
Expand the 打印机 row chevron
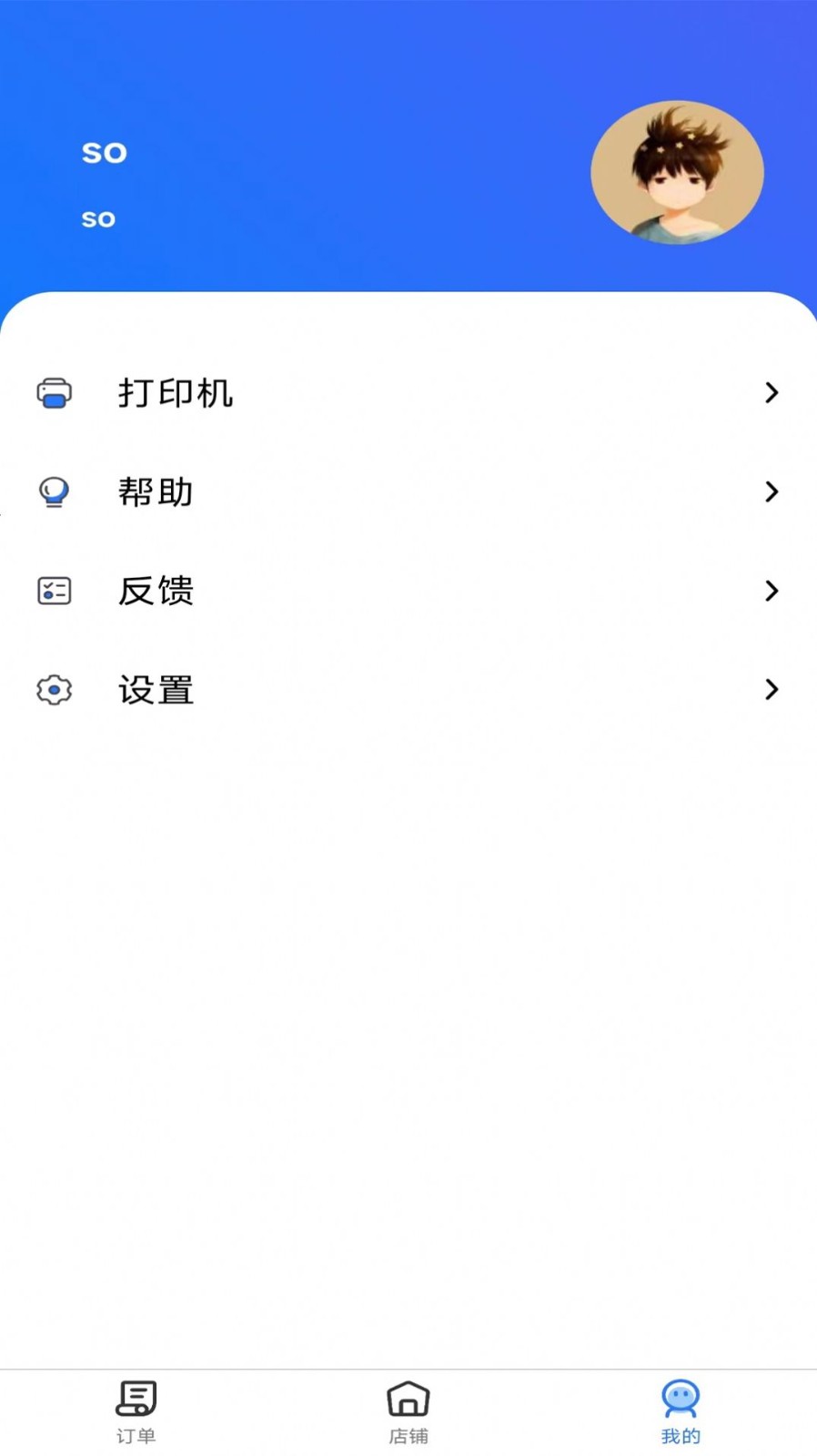coord(772,393)
